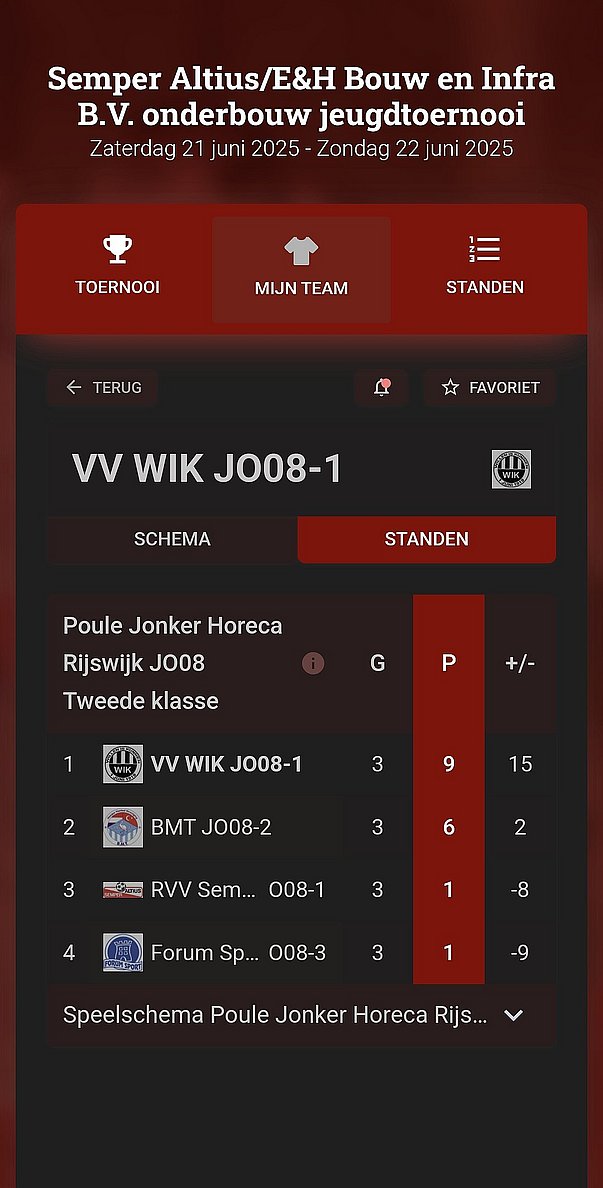The height and width of the screenshot is (1188, 603).
Task: Switch to the Toernooi tab
Action: click(117, 267)
